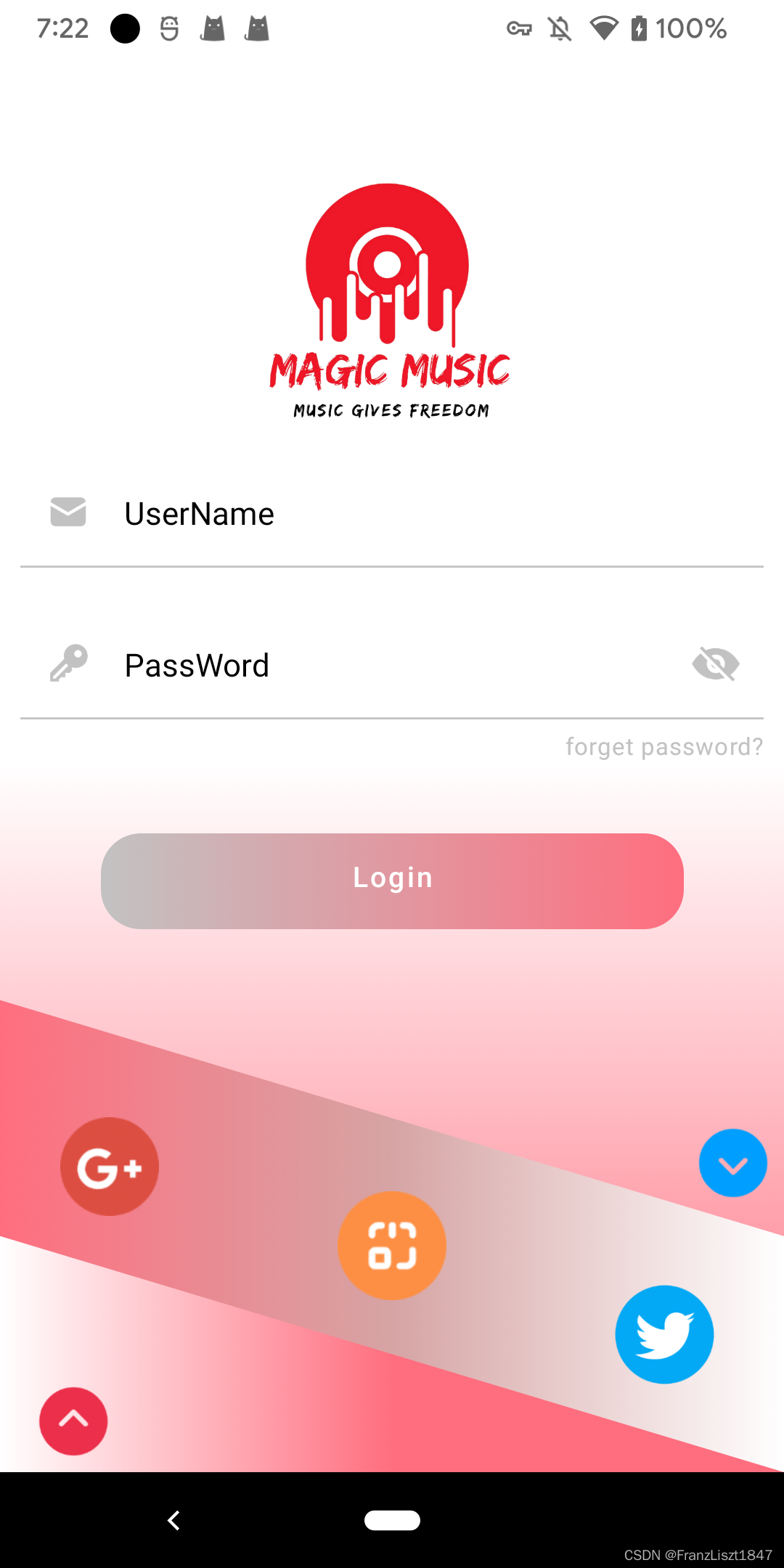Tap the red up-chevron button

click(73, 1421)
